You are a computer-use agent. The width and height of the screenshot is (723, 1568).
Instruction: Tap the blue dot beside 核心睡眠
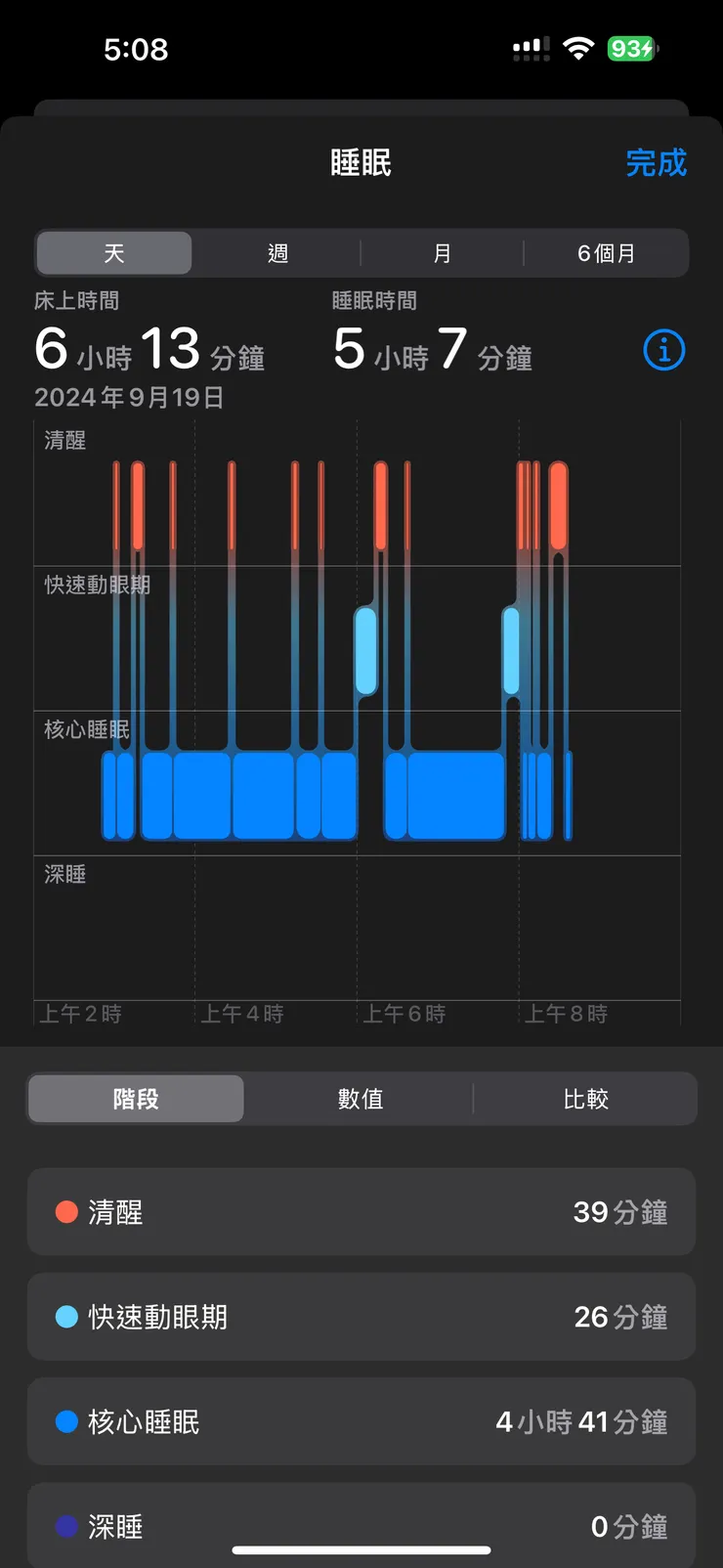pos(67,1421)
